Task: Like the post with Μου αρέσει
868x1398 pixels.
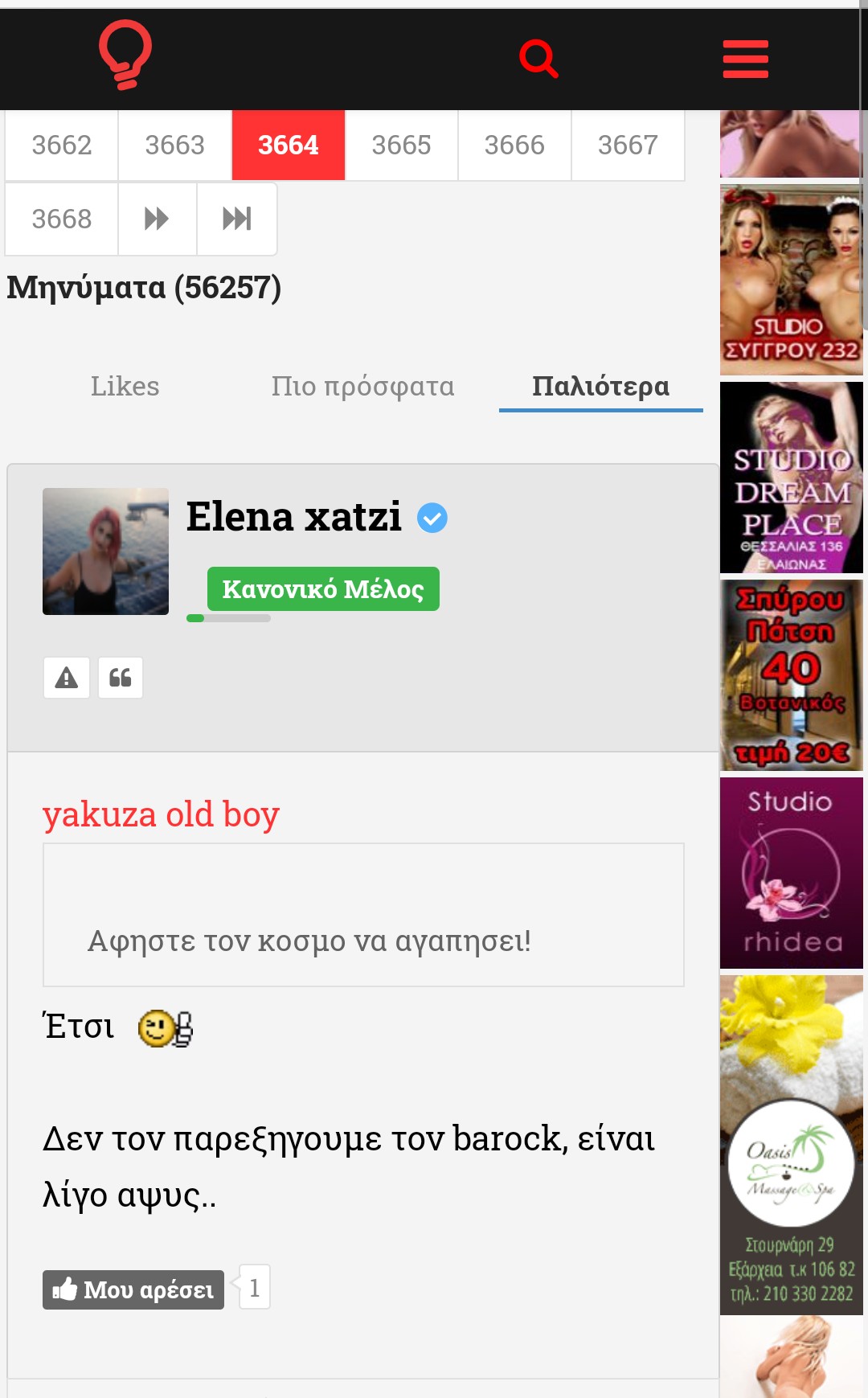Action: 133,1289
